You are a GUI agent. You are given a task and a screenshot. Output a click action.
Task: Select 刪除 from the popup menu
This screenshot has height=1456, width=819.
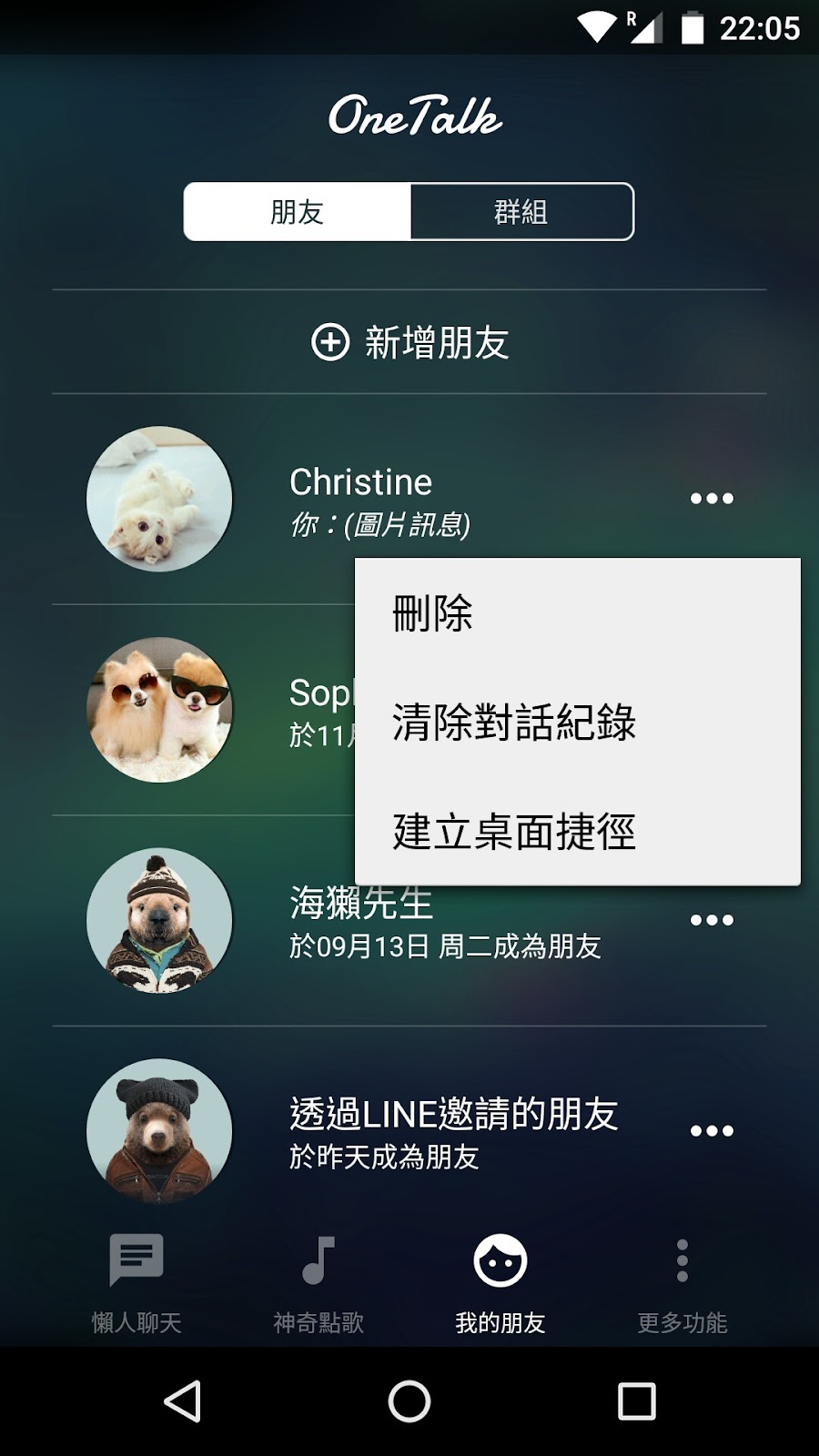pyautogui.click(x=432, y=613)
